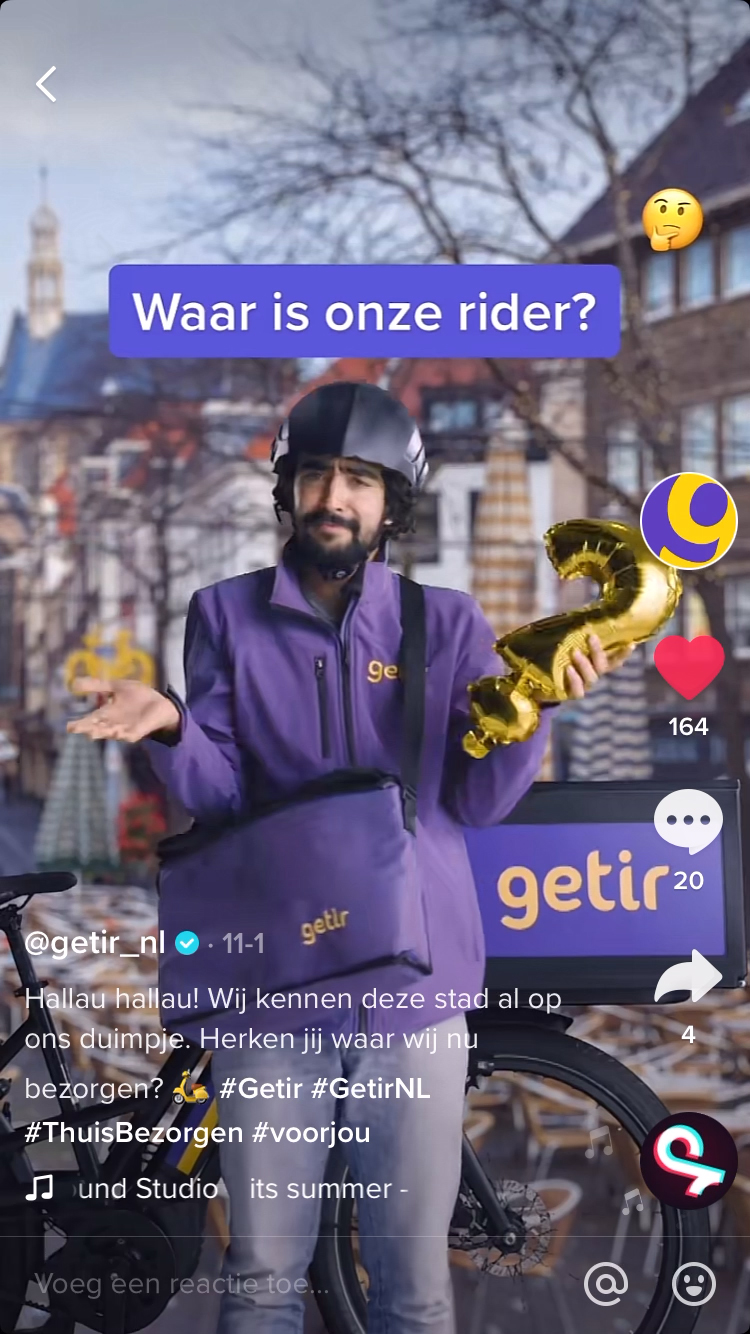The height and width of the screenshot is (1334, 750).
Task: Go back using the top arrow
Action: click(x=46, y=85)
